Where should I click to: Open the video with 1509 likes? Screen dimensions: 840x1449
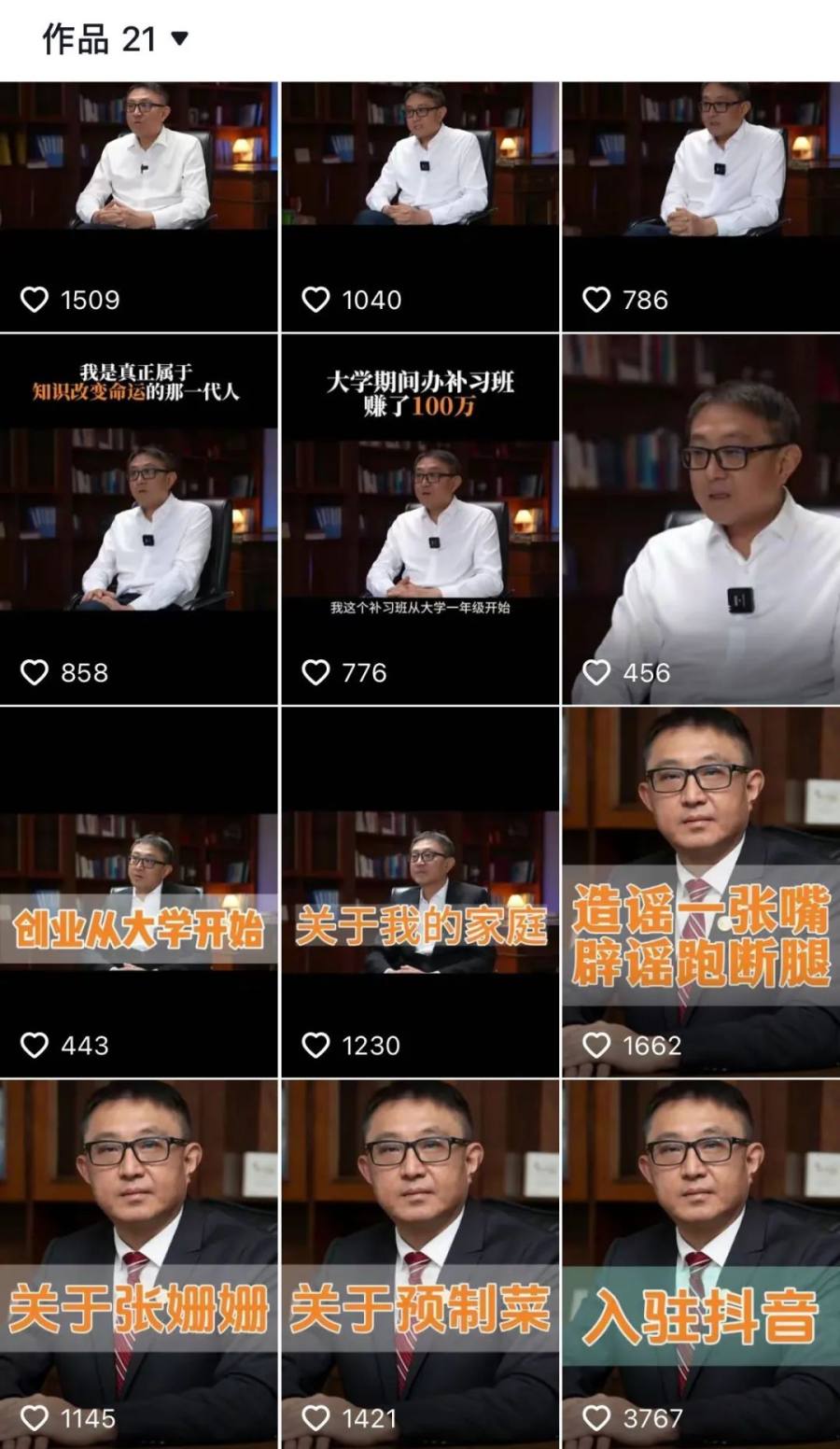(x=138, y=206)
